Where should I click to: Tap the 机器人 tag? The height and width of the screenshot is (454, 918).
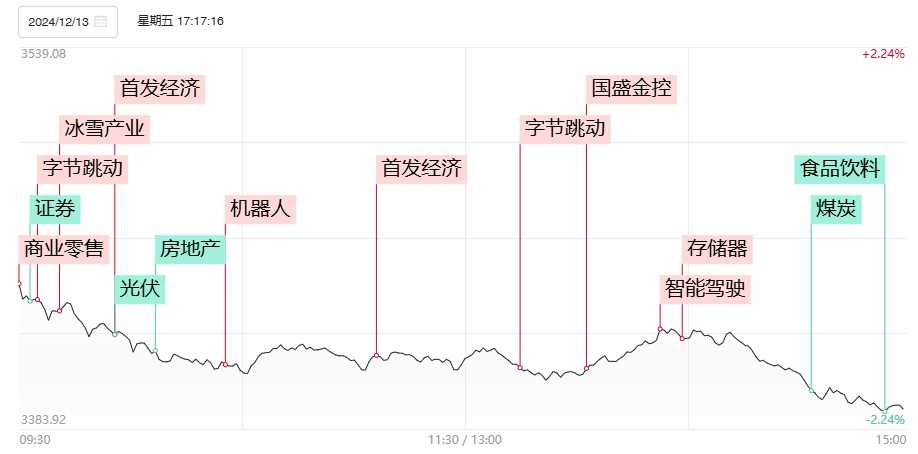coord(259,209)
